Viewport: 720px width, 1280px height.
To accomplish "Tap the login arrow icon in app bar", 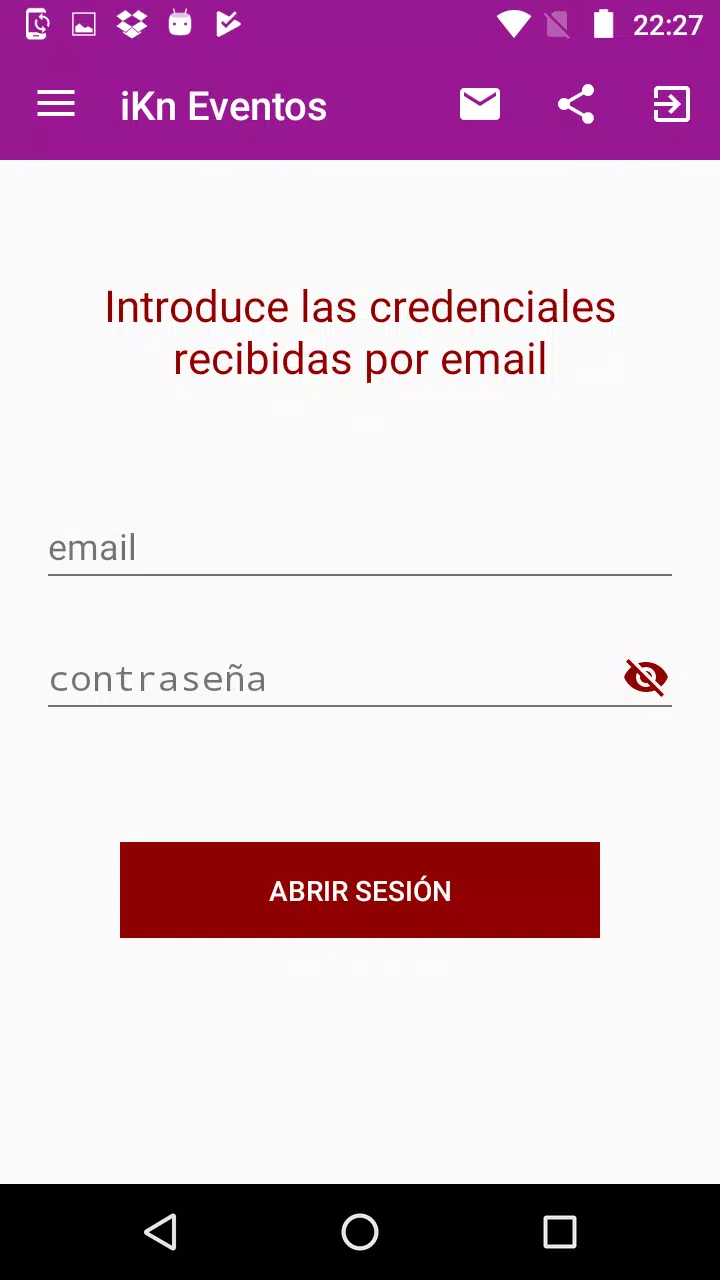I will pyautogui.click(x=672, y=104).
